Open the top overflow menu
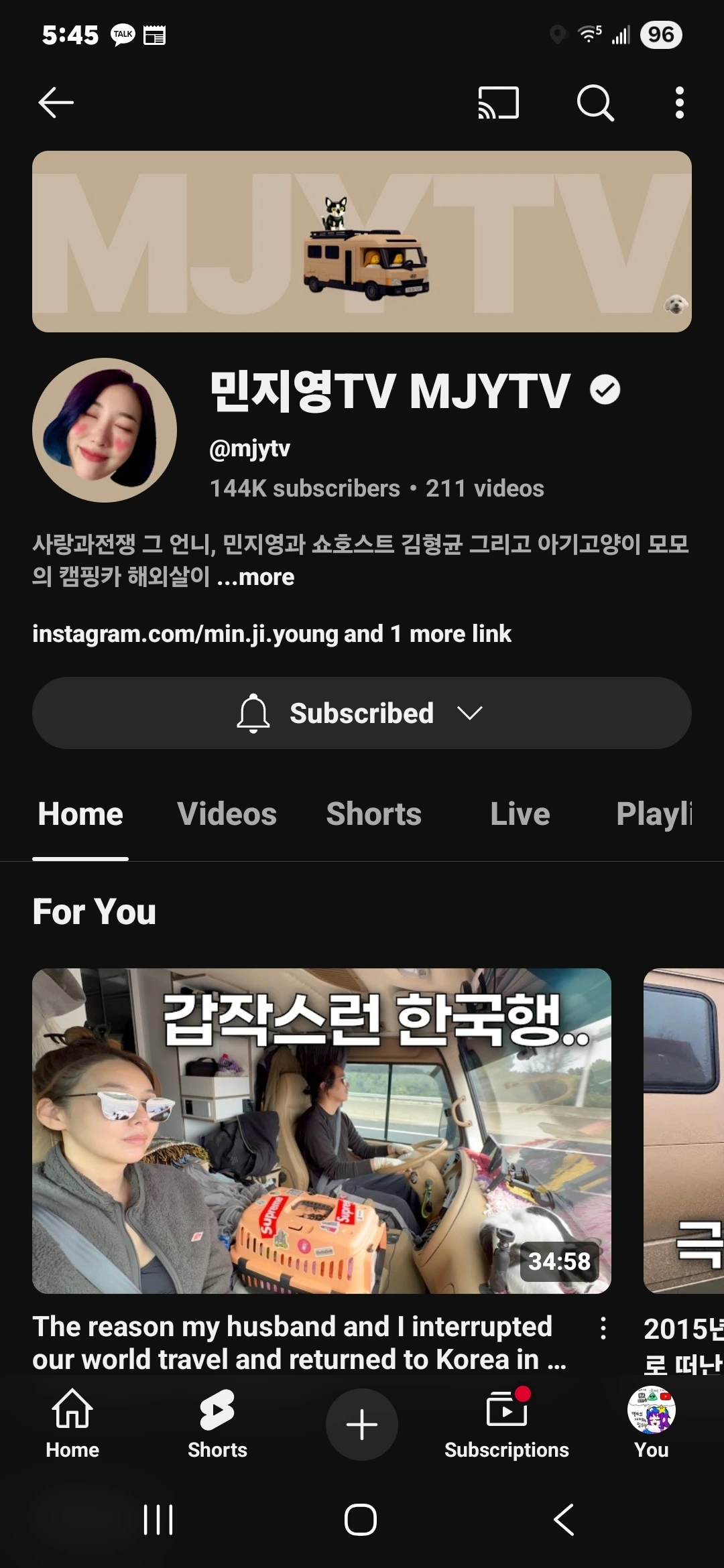Screen dimensions: 724x1568 [679, 103]
